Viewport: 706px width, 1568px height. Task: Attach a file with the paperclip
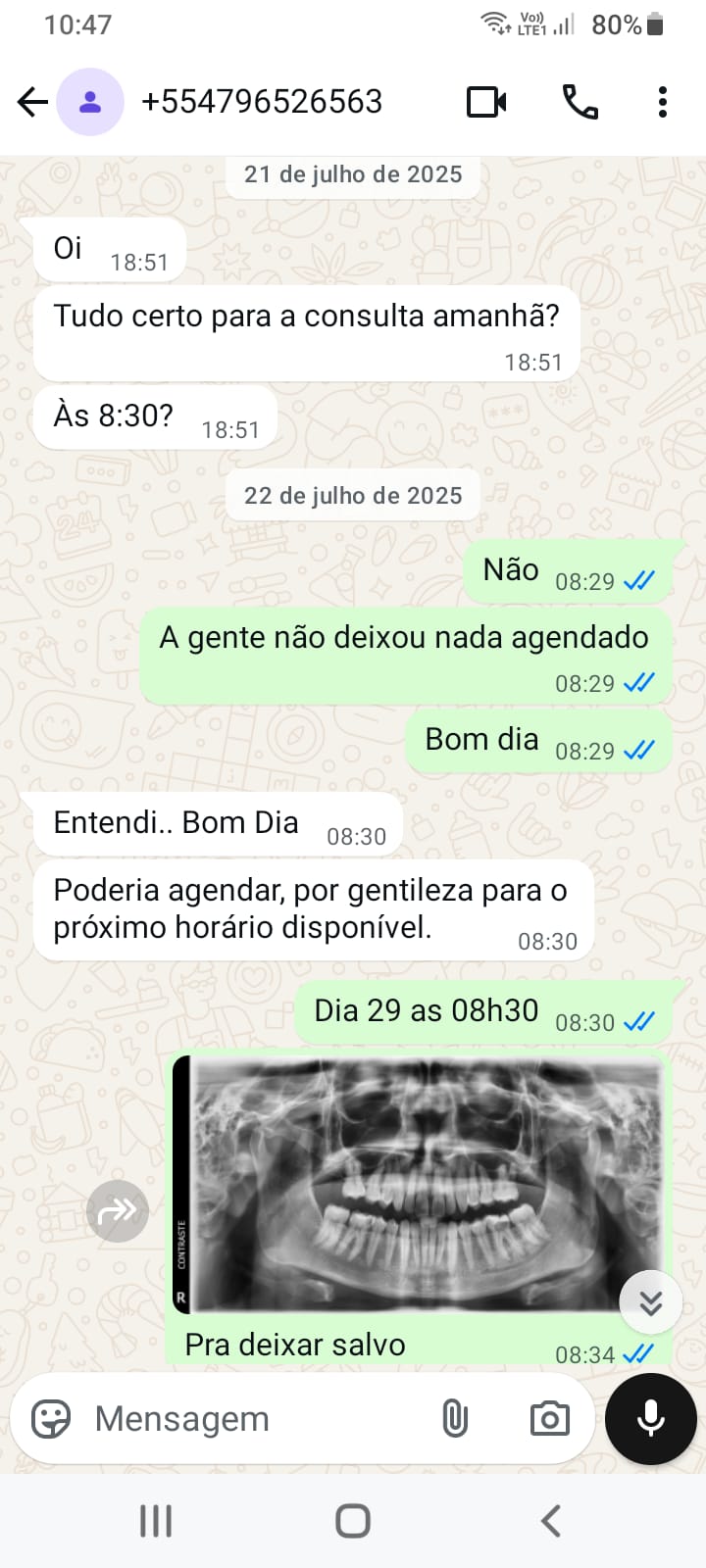(455, 1419)
